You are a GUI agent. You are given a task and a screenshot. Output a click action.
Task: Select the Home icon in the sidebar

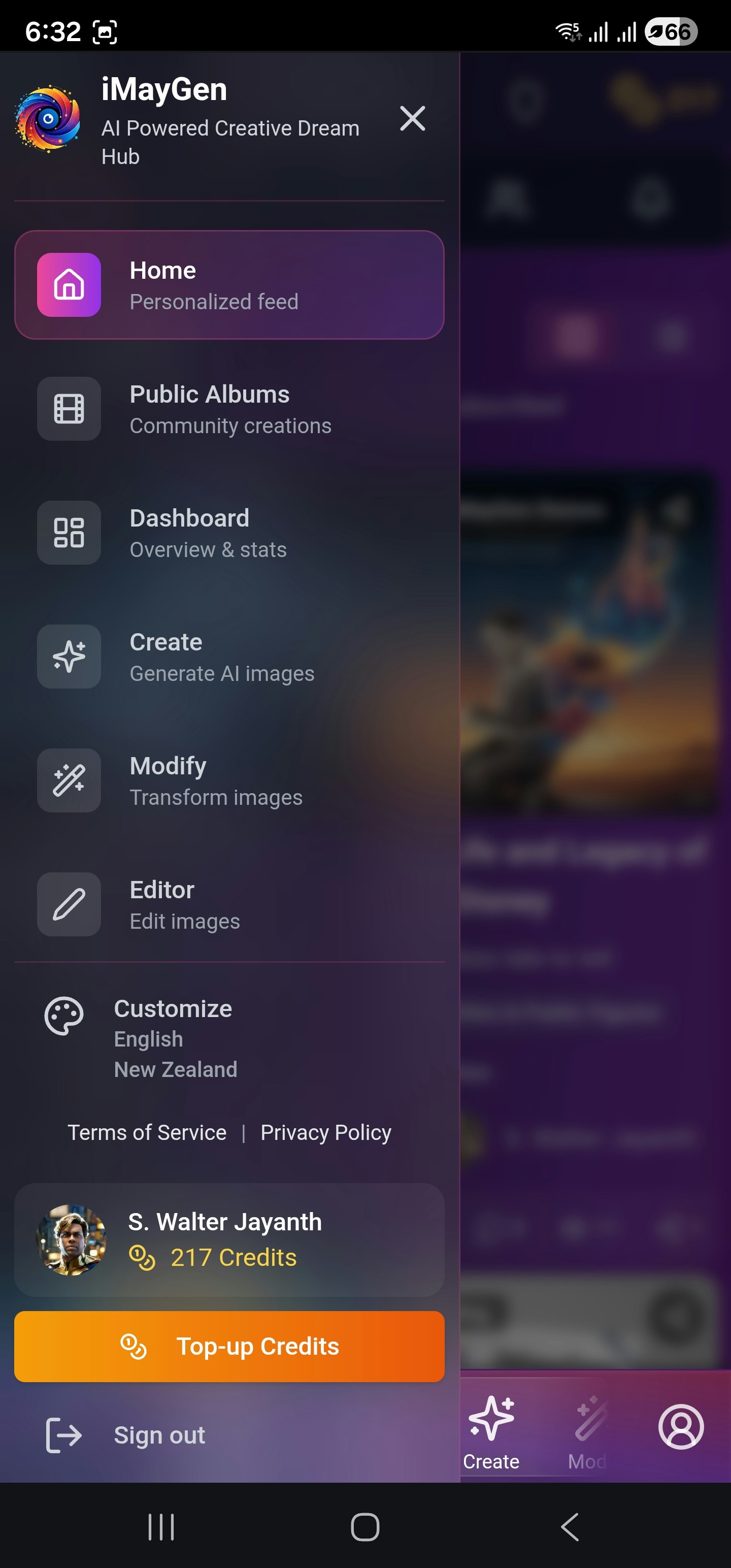tap(69, 285)
